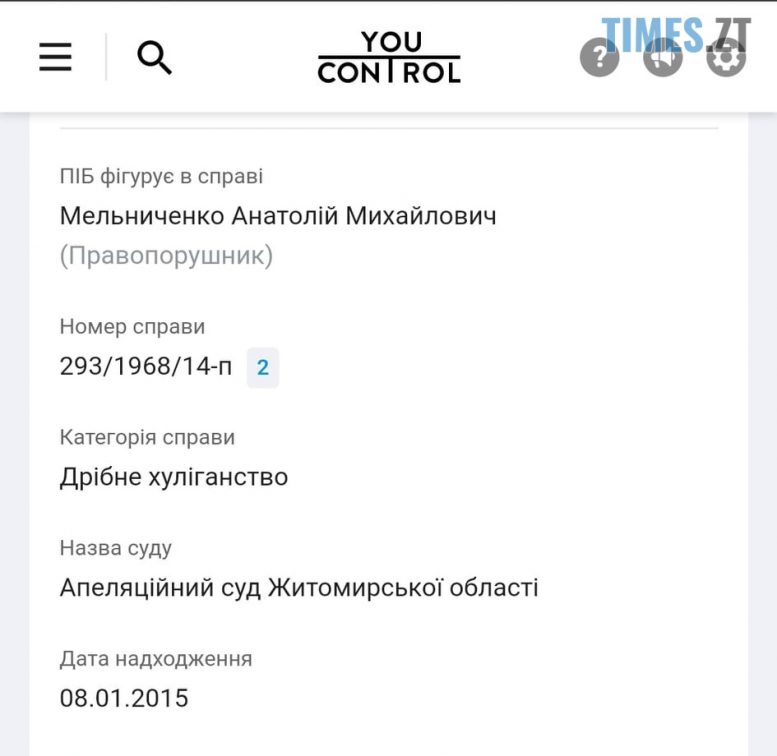Screen dimensions: 777x756
Task: Open search with the magnifier icon
Action: pyautogui.click(x=154, y=58)
